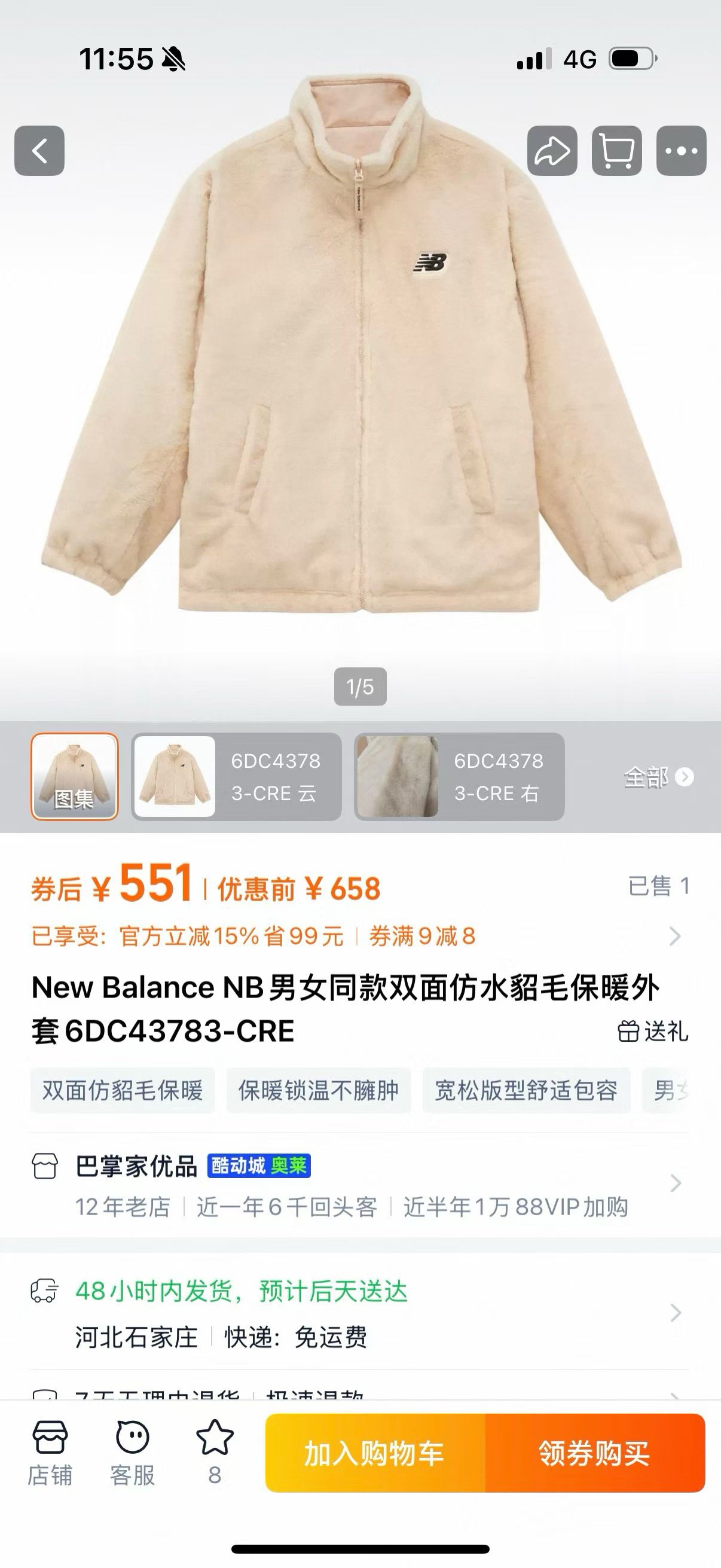Image resolution: width=721 pixels, height=1568 pixels.
Task: Tap the 送礼 gift option
Action: click(x=653, y=1031)
